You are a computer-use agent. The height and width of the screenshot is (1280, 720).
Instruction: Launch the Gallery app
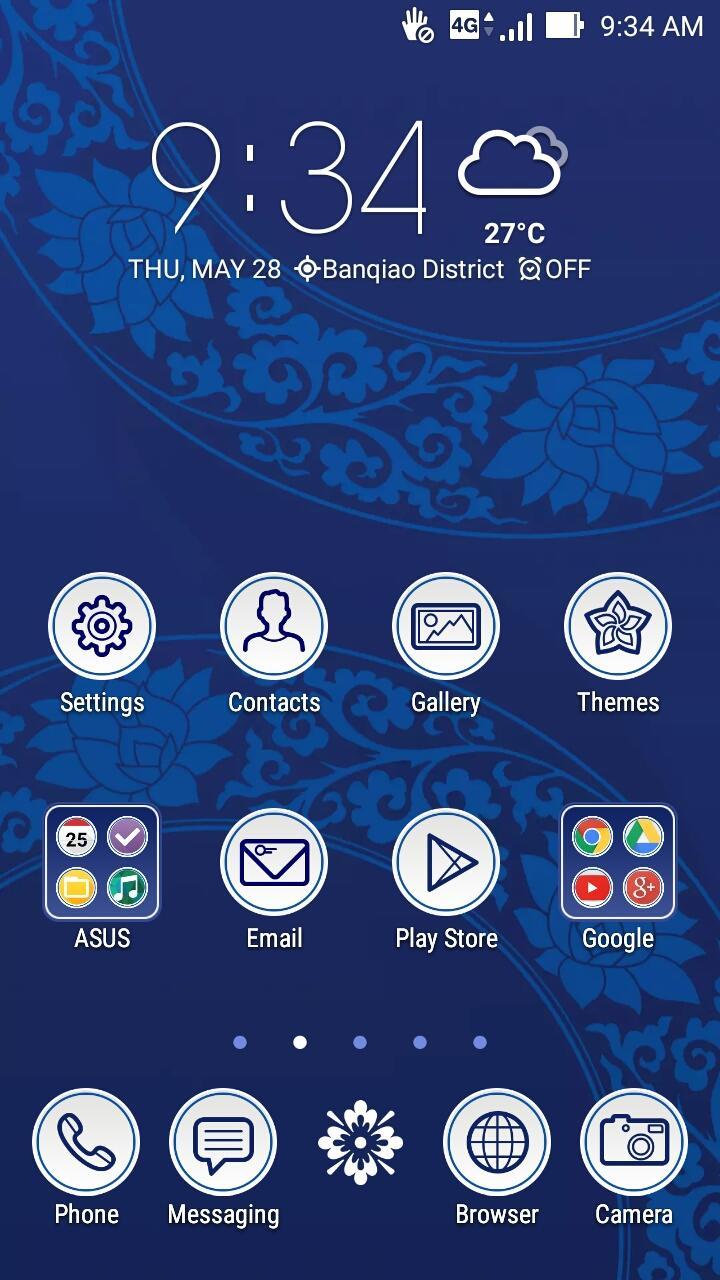446,627
